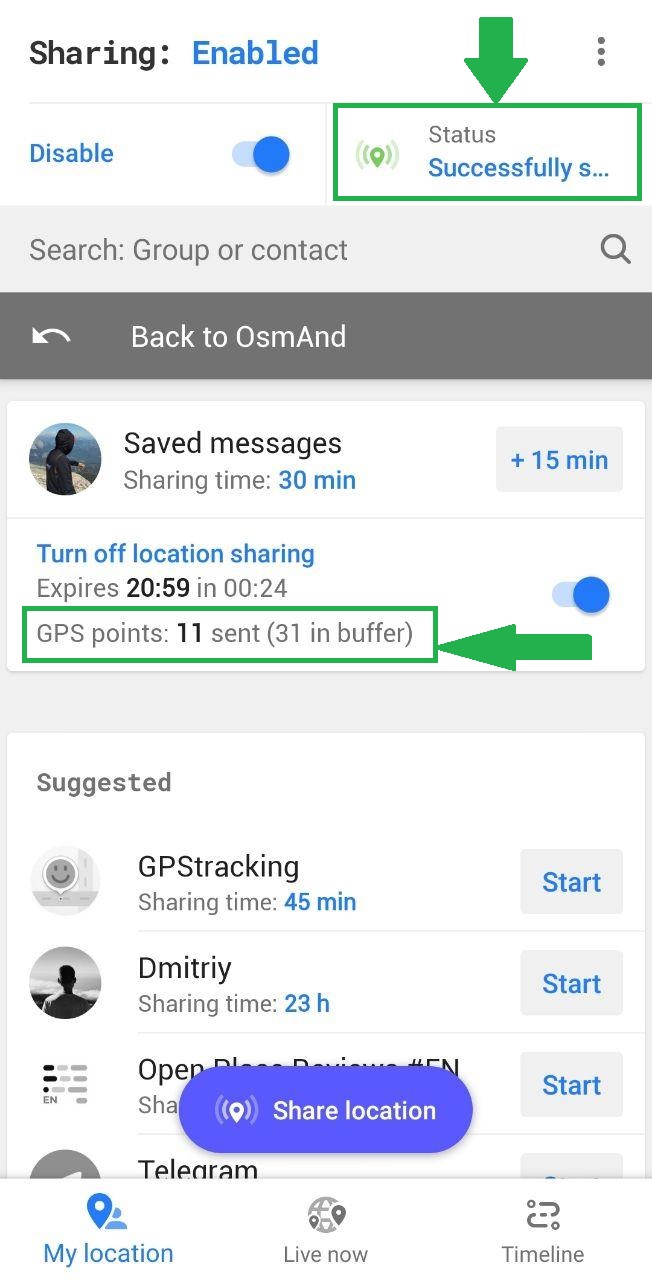Screen dimensions: 652x1280
Task: Change the GPStracking sharing time of 45 min
Action: [x=319, y=902]
